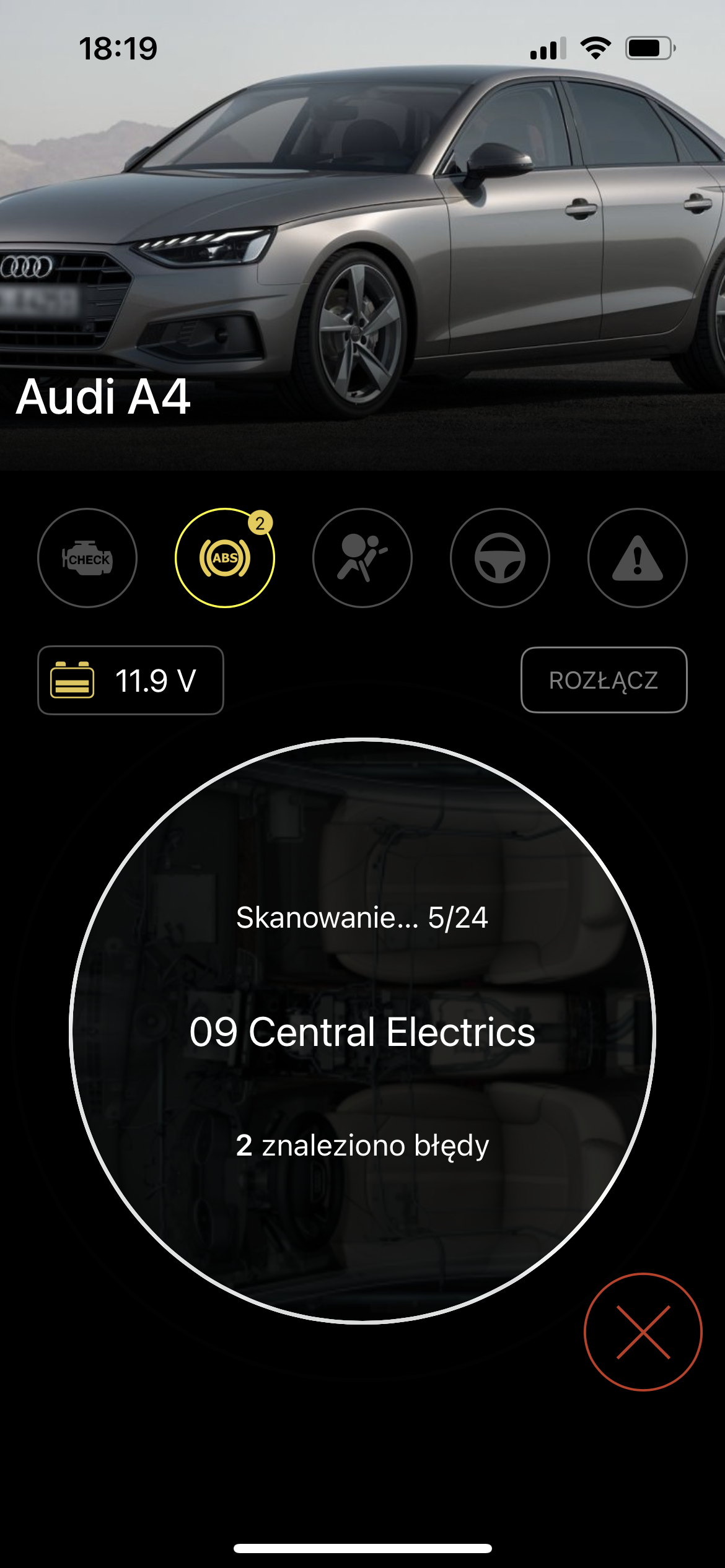Open ABS faults with 2 errors
This screenshot has width=725, height=1568.
(x=225, y=558)
